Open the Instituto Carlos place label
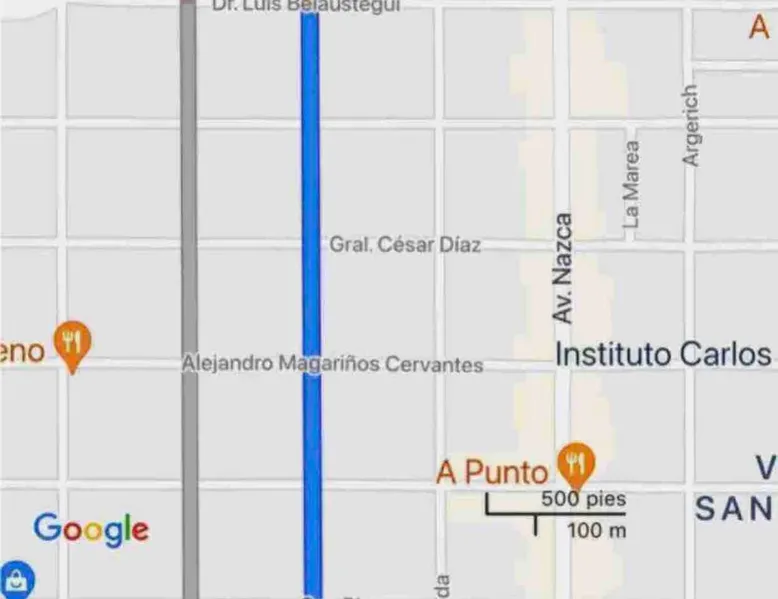Image resolution: width=778 pixels, height=599 pixels. click(x=662, y=354)
